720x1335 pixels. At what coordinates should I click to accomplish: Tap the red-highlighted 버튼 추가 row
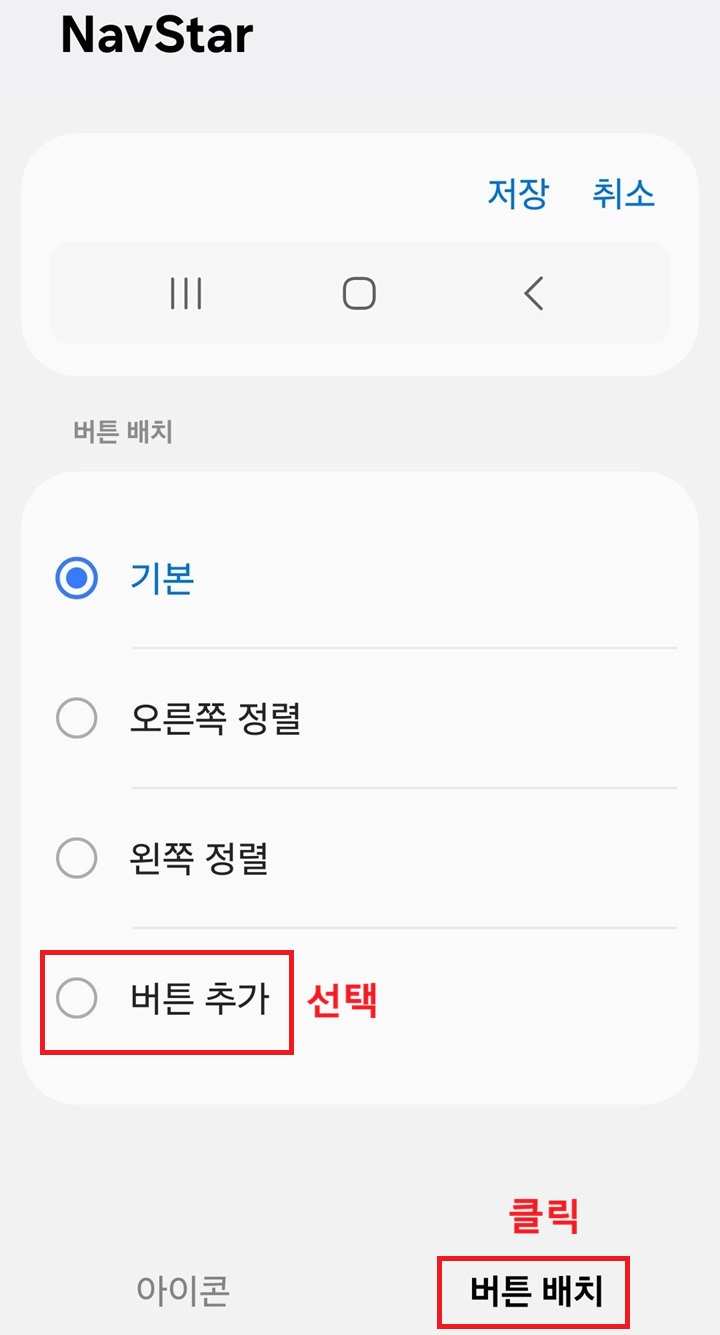click(x=166, y=998)
